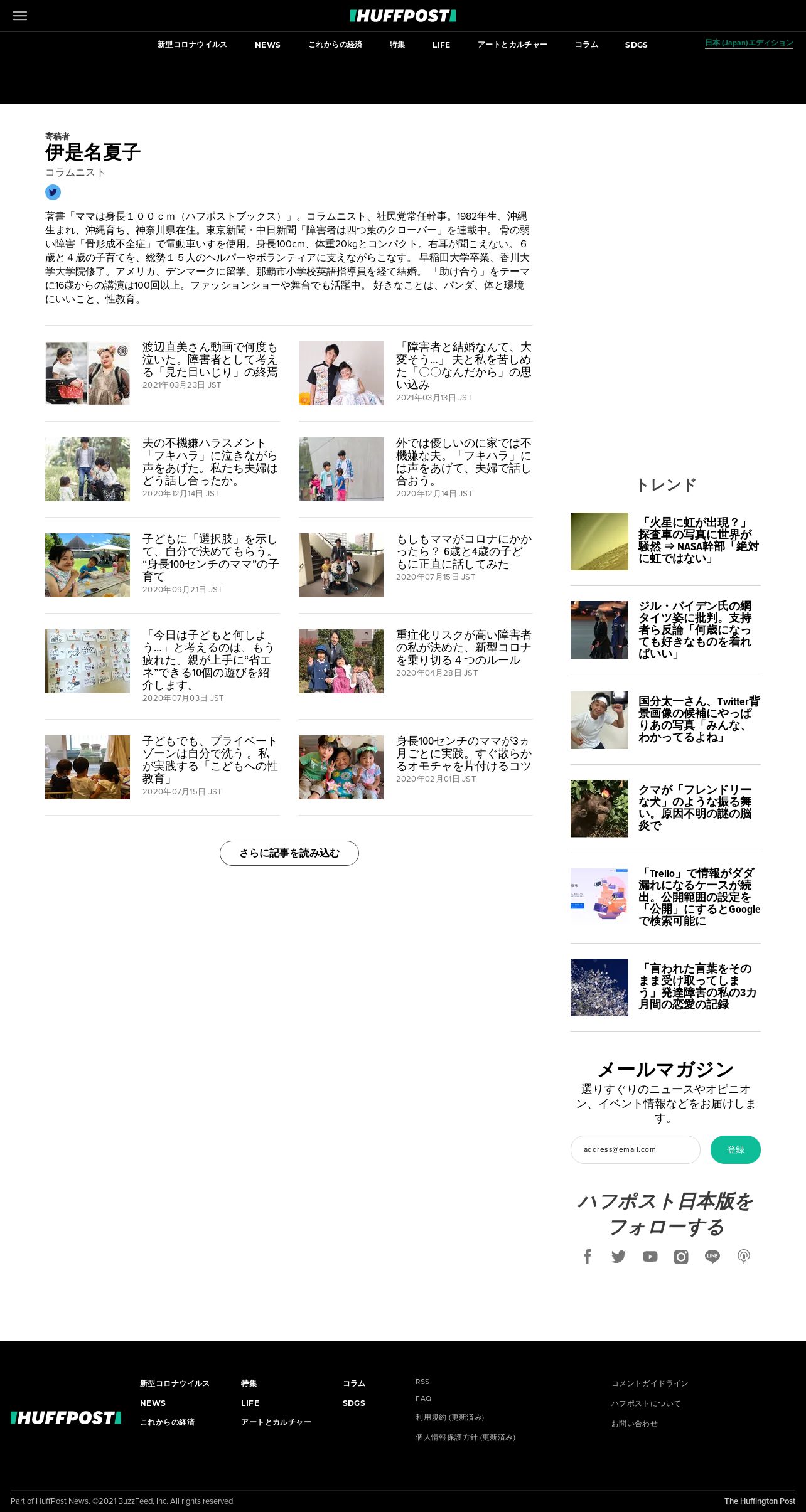
Task: Focus the newsletter email address field
Action: pos(635,1149)
